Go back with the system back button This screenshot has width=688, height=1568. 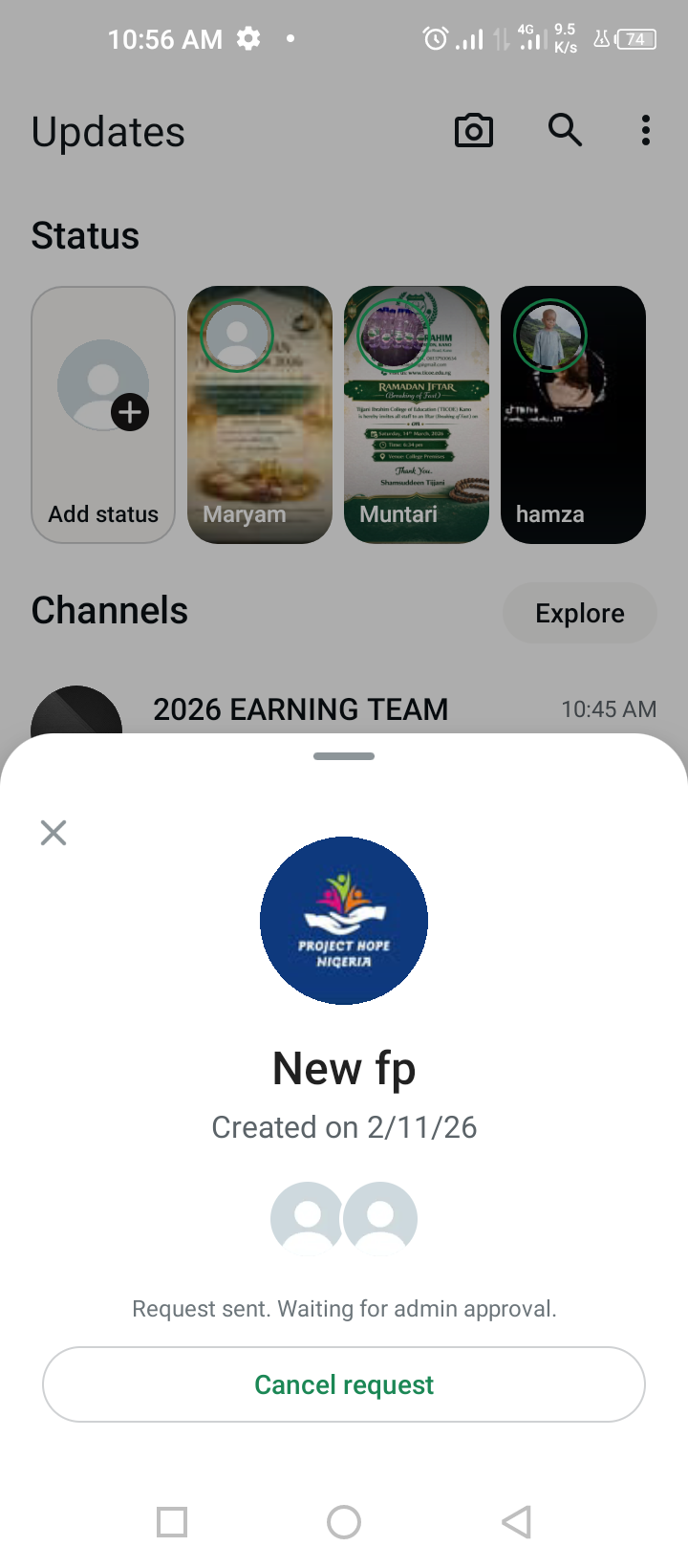click(517, 1522)
